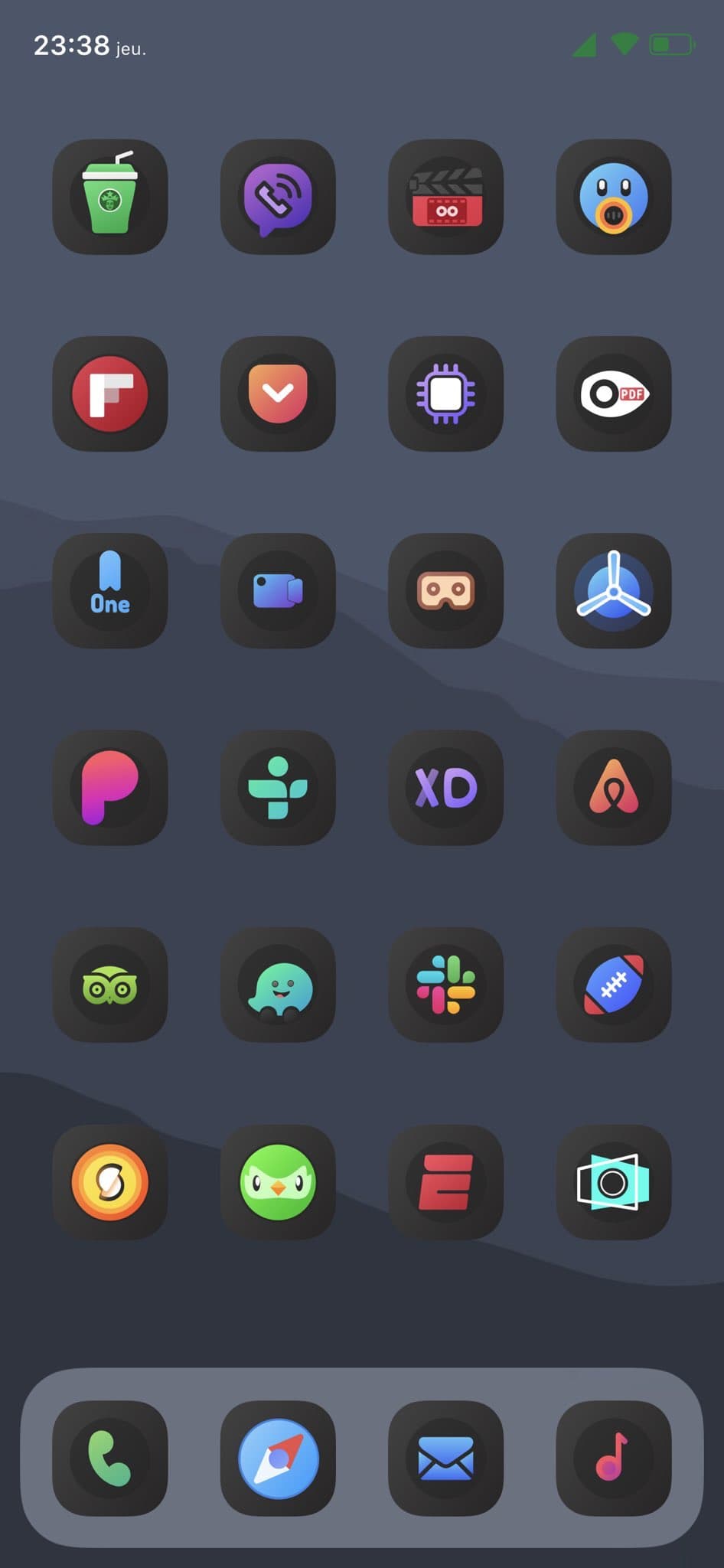Launch the Duolingo green owl app

tap(278, 1182)
